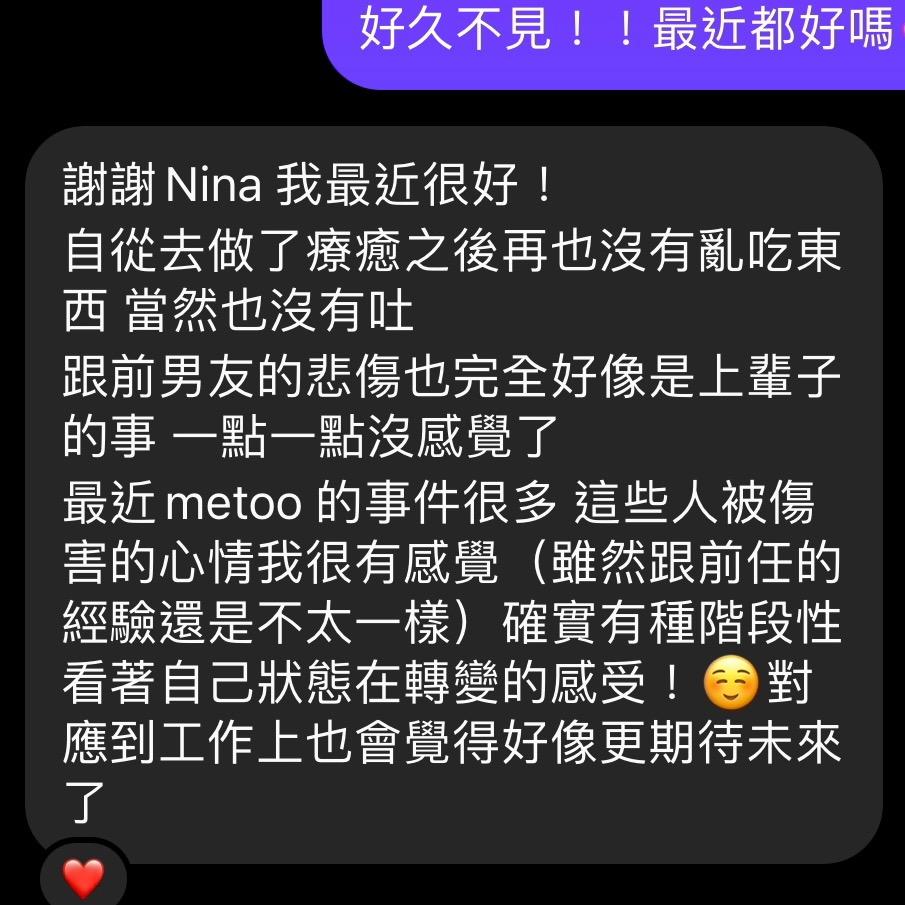Open the heart reaction under Nina's message
This screenshot has height=905, width=905.
pos(83,879)
